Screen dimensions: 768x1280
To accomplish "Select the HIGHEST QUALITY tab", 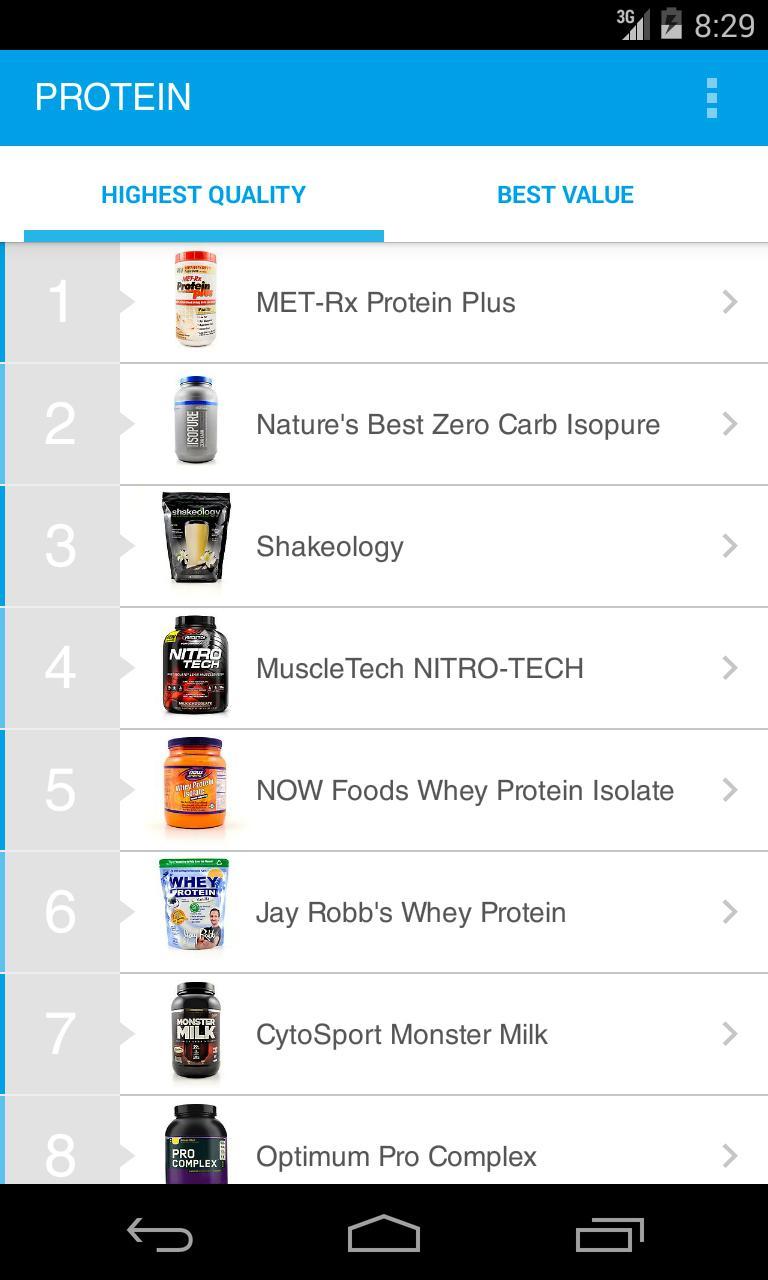I will pos(203,195).
